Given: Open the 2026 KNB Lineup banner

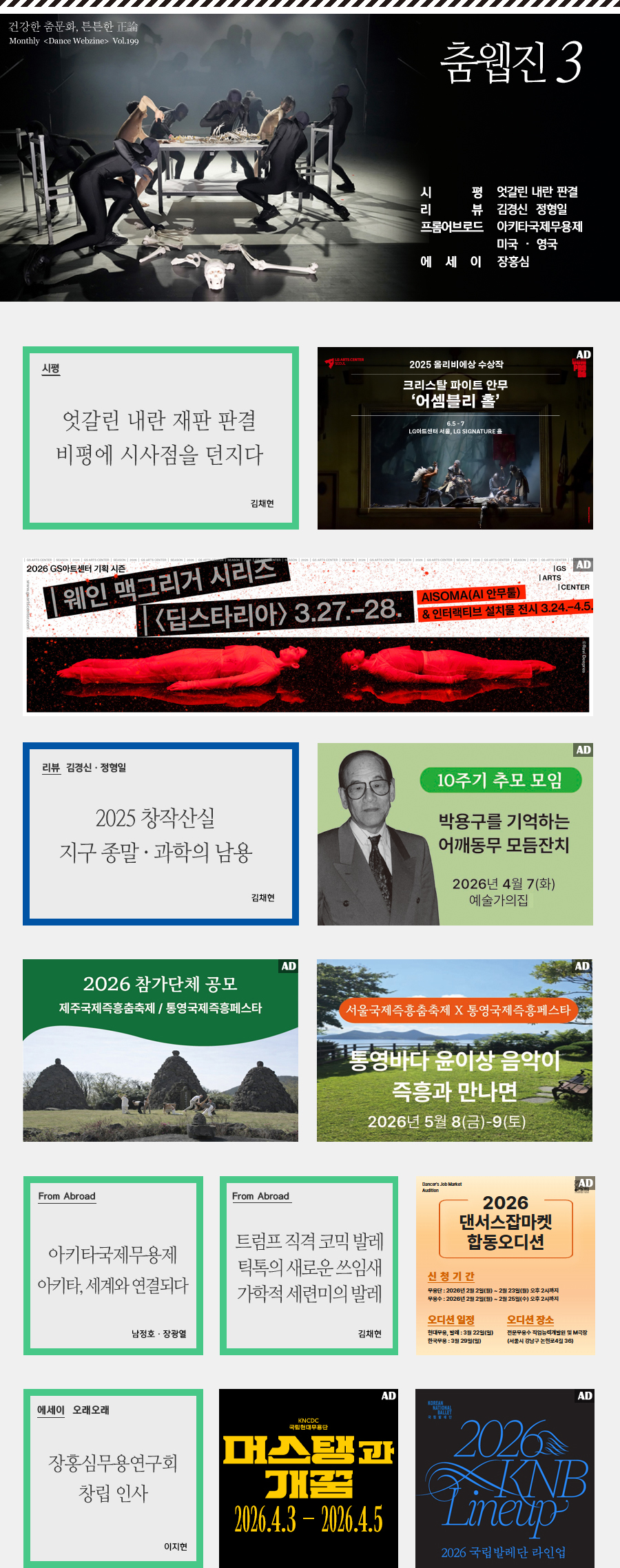Looking at the screenshot, I should [x=505, y=1478].
